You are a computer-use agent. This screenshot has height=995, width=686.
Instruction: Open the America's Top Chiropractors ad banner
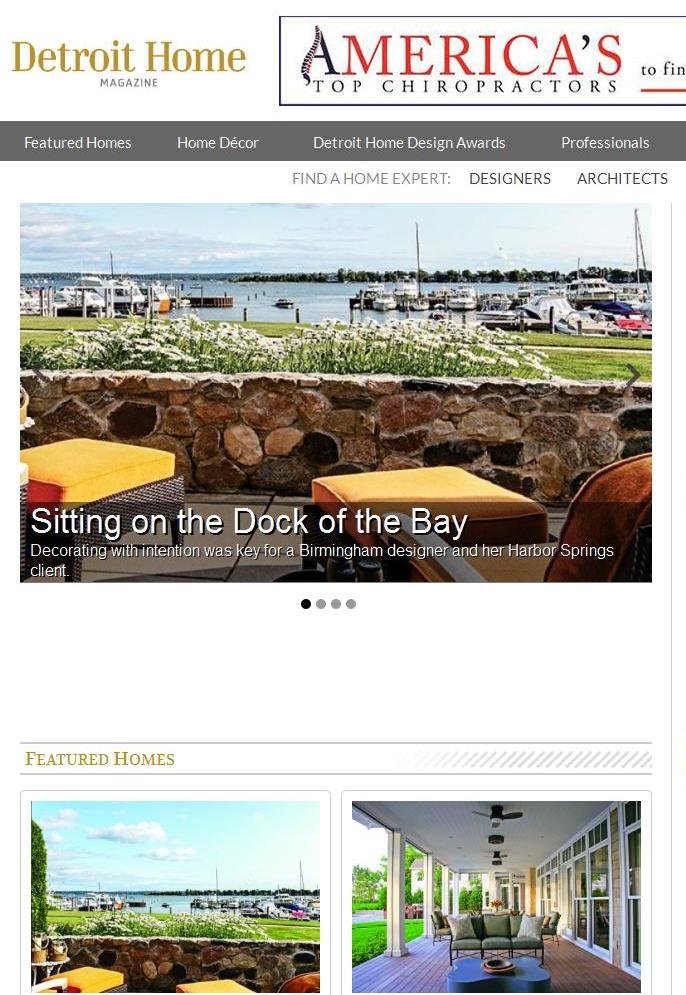[x=482, y=61]
